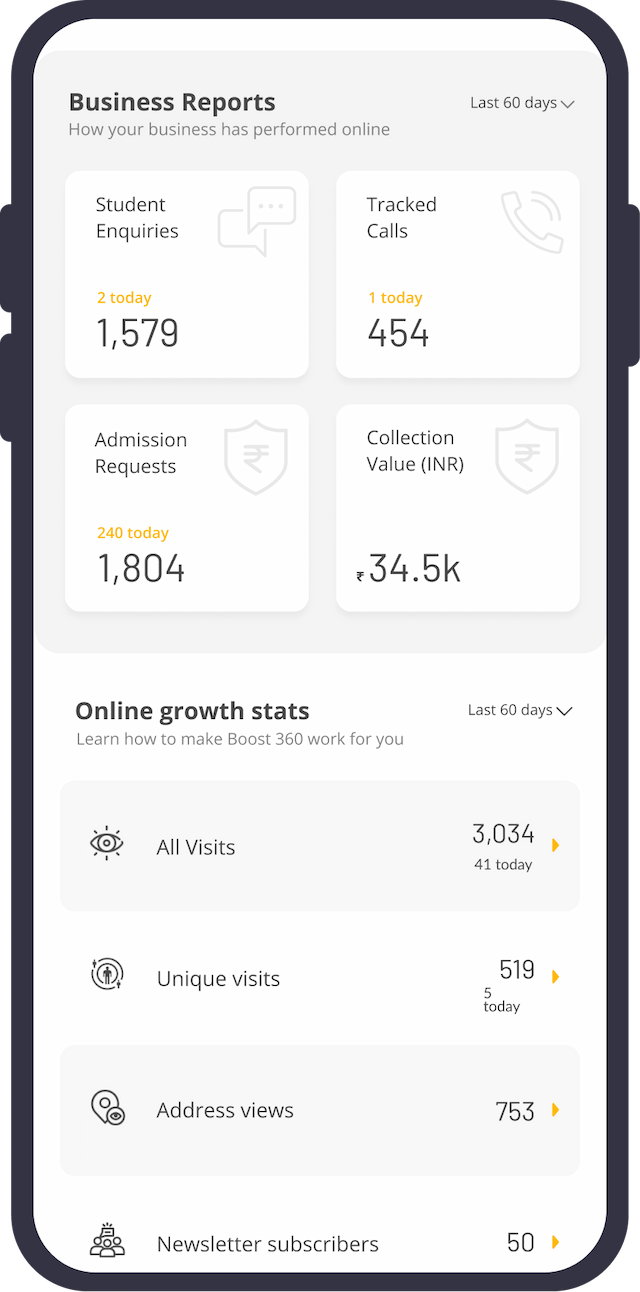Change Online growth stats Last 60 days period
The image size is (640, 1292).
coord(520,710)
